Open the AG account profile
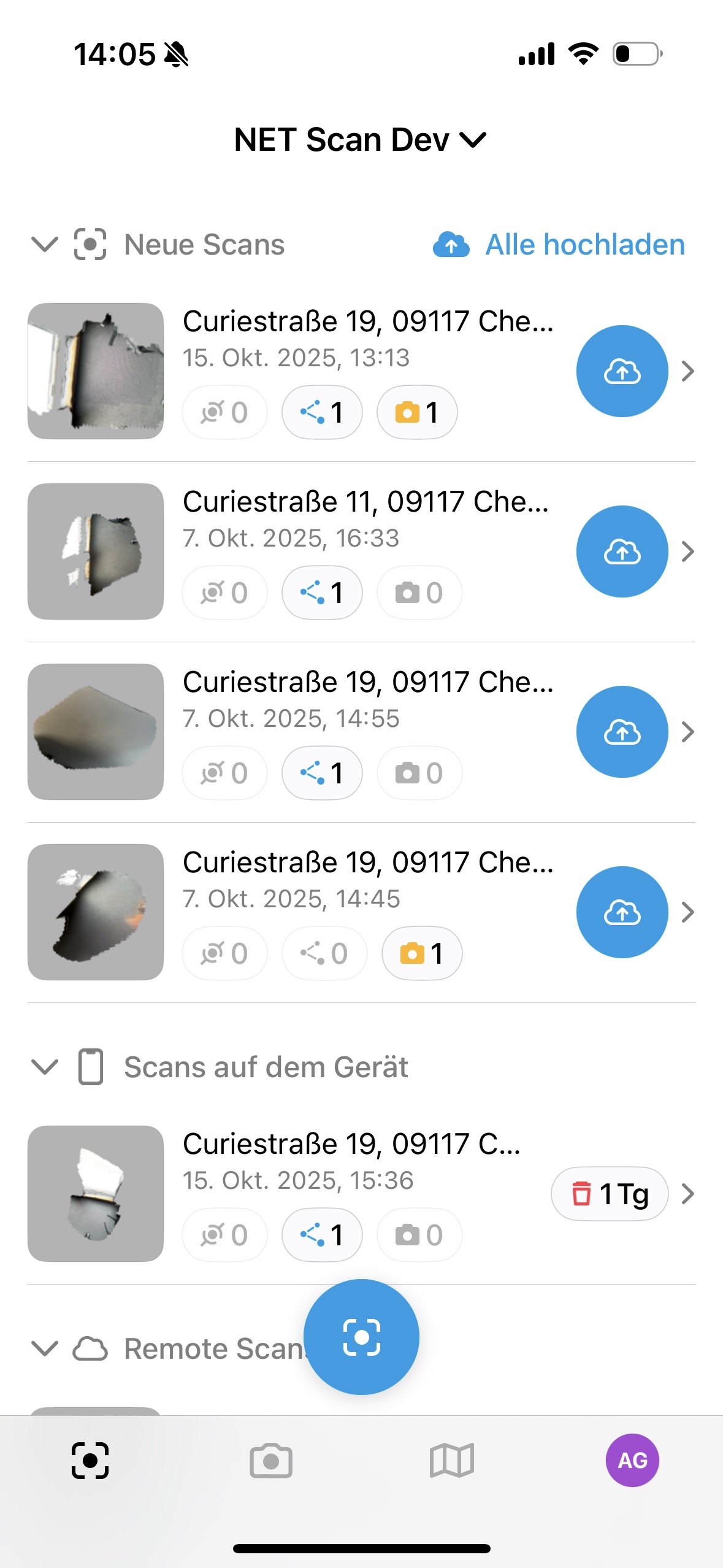723x1568 pixels. 632,1460
